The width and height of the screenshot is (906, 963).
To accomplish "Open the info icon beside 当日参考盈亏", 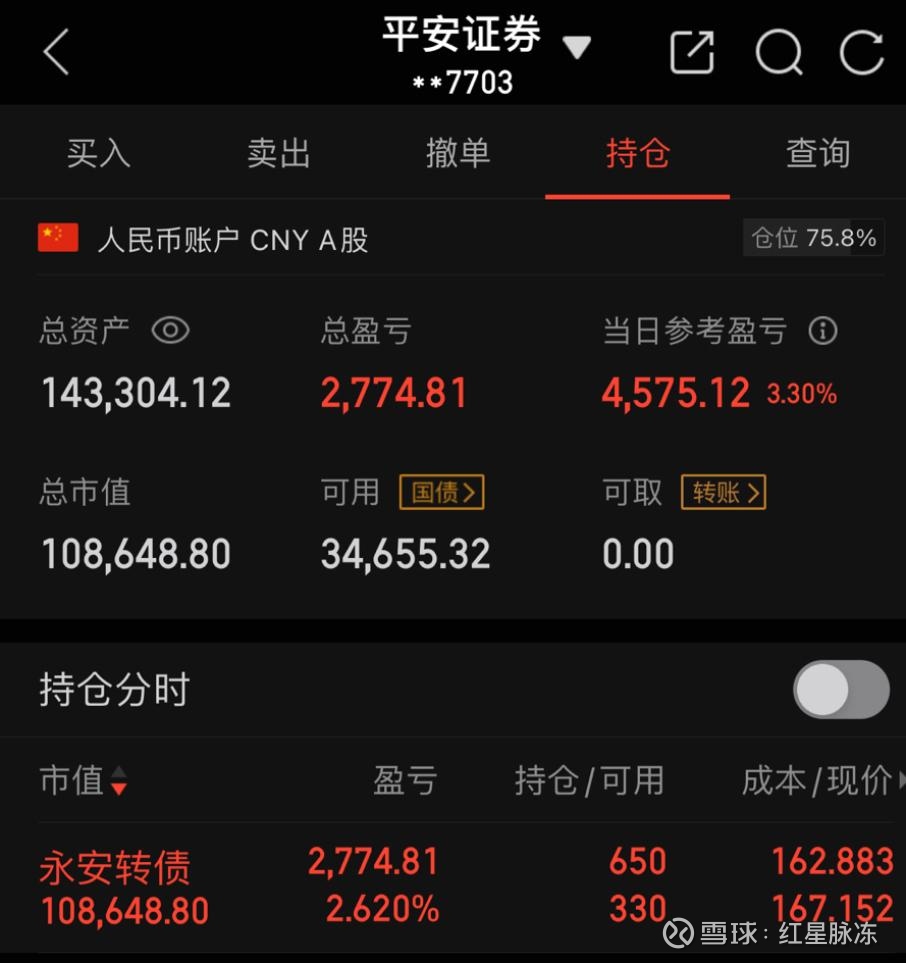I will 824,330.
